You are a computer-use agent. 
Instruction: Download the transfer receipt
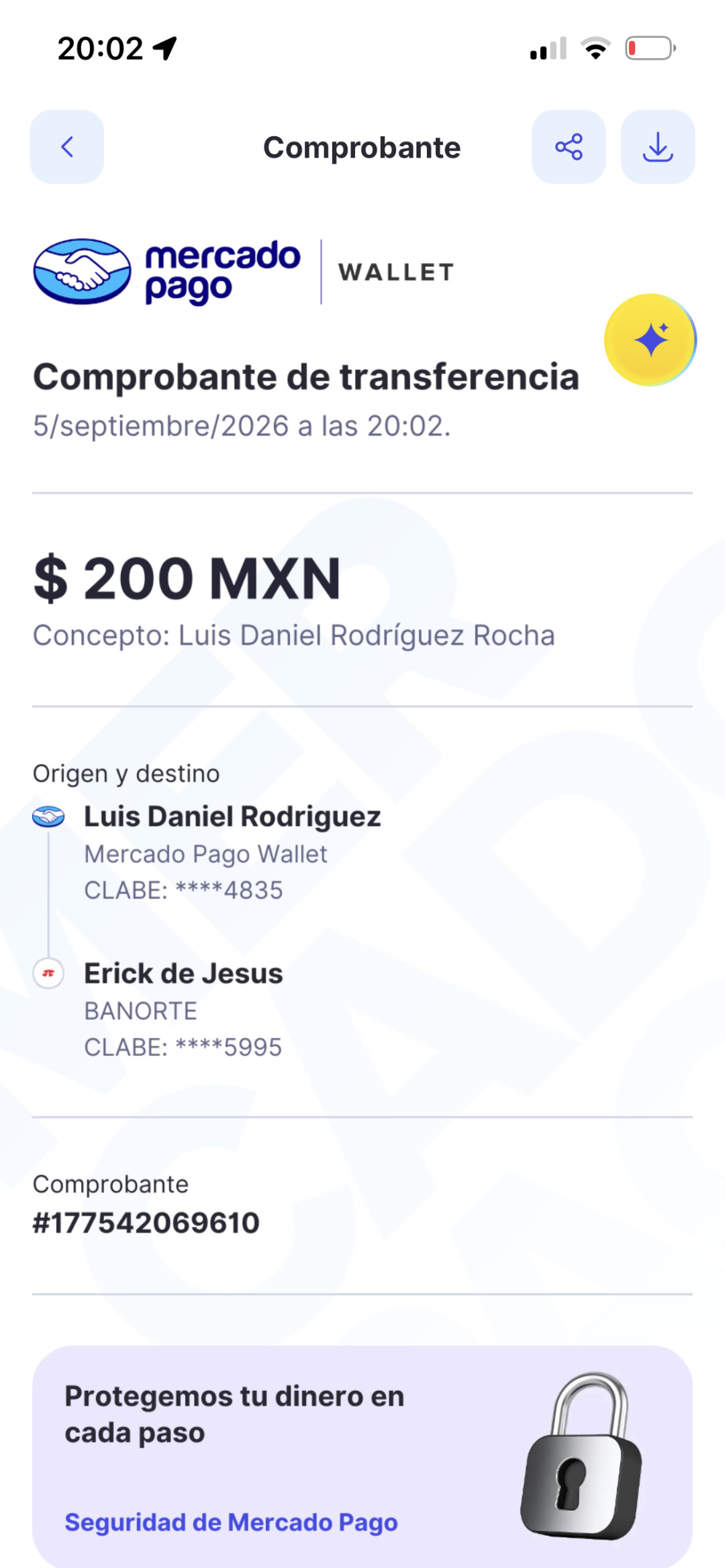click(658, 147)
